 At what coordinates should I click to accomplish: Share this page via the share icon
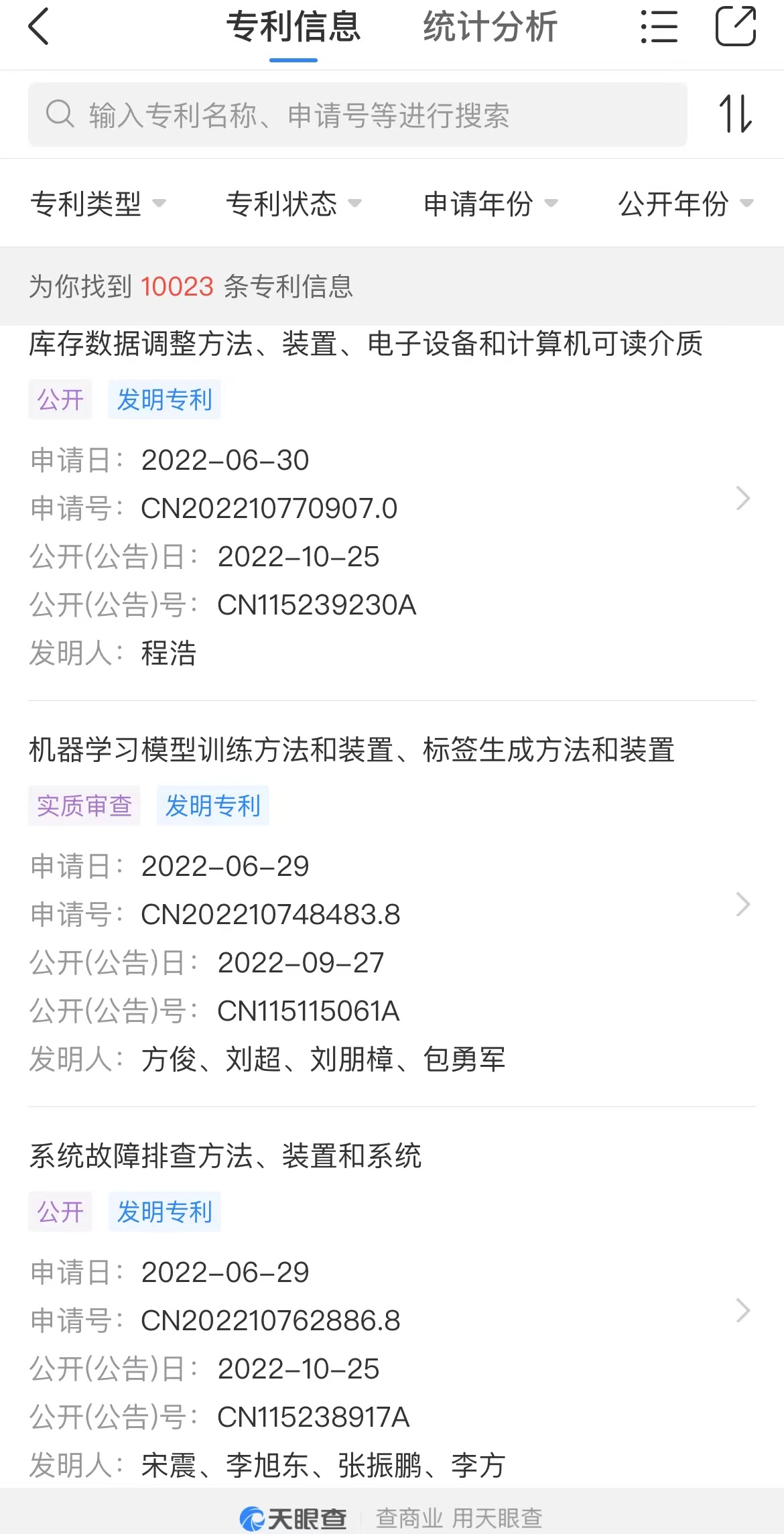tap(736, 26)
